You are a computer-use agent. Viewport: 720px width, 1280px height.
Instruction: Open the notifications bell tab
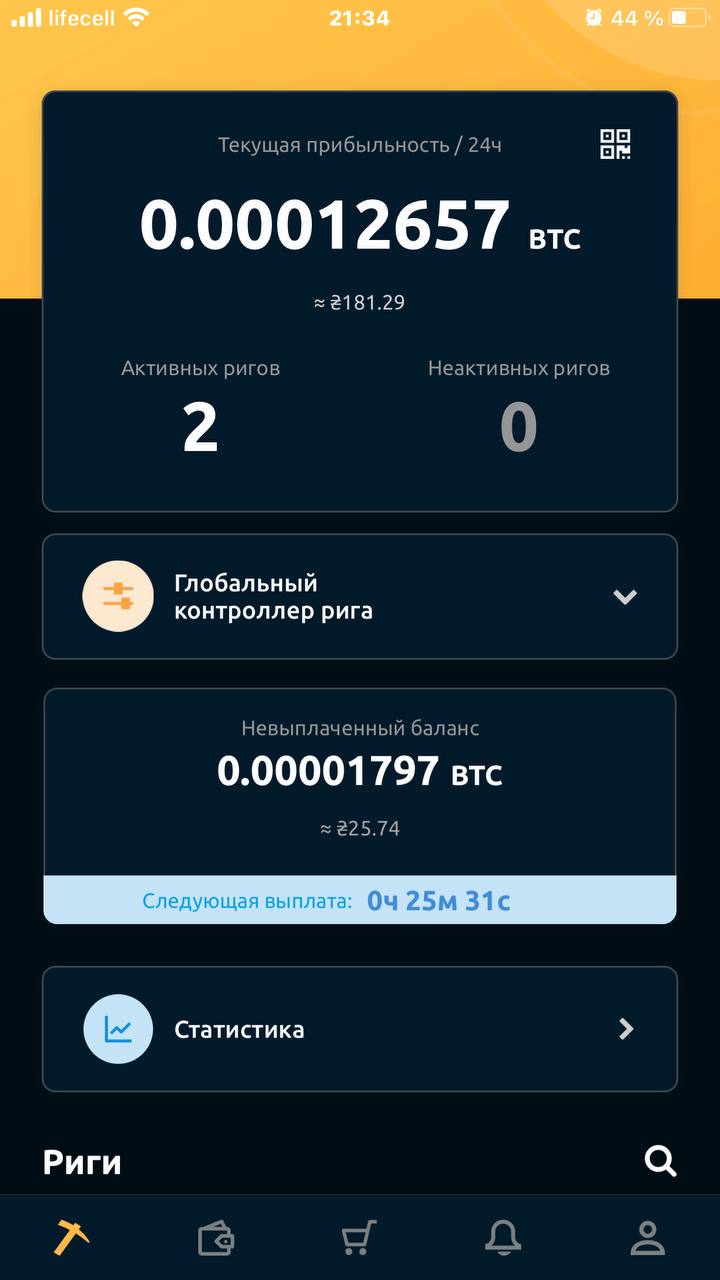click(503, 1238)
